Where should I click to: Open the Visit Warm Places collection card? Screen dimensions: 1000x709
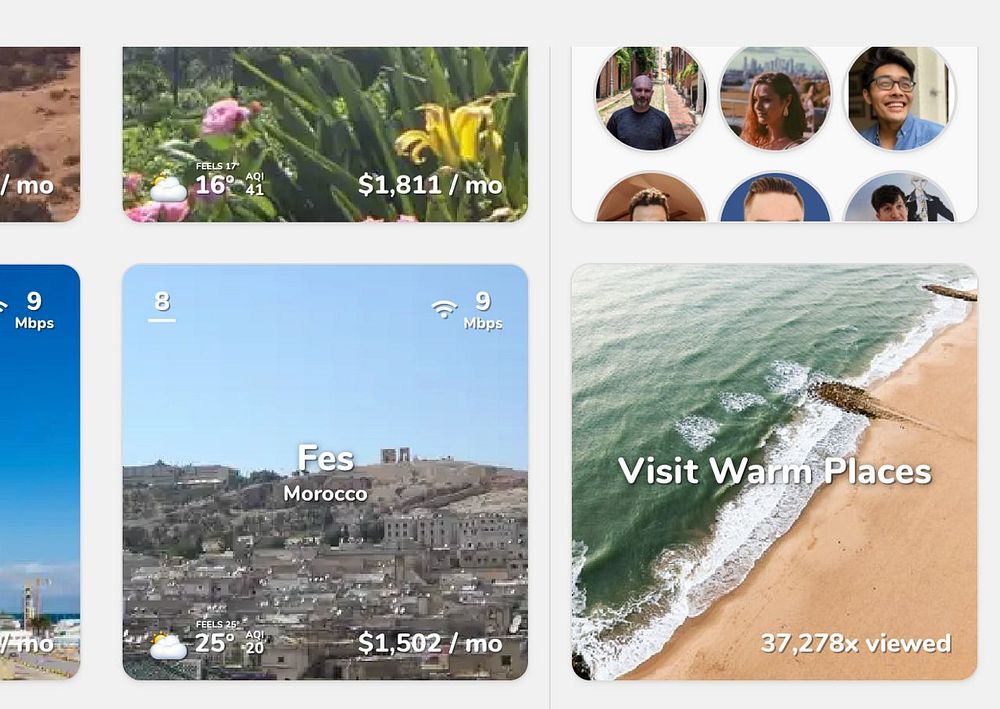point(774,471)
